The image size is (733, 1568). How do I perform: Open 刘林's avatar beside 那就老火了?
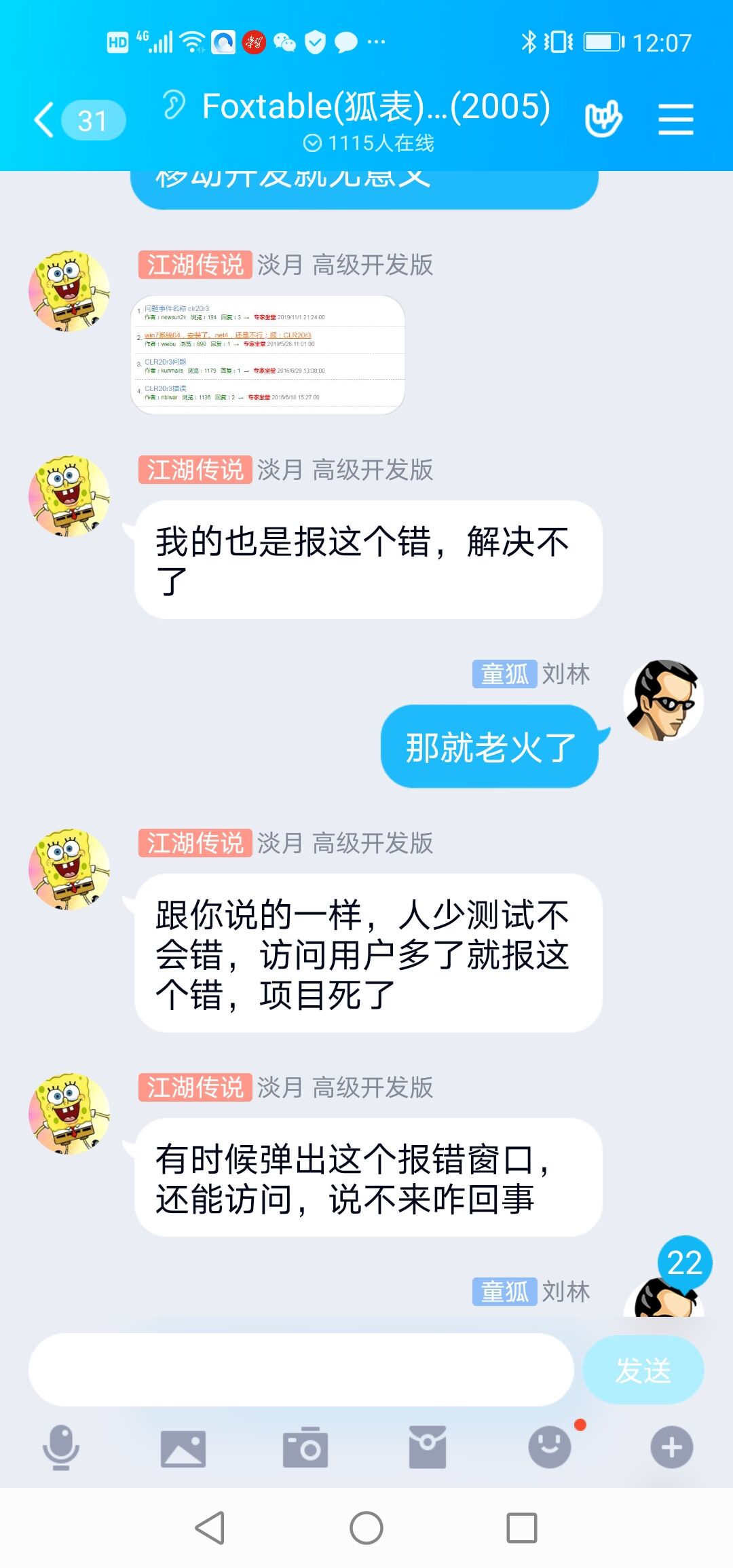tap(664, 700)
